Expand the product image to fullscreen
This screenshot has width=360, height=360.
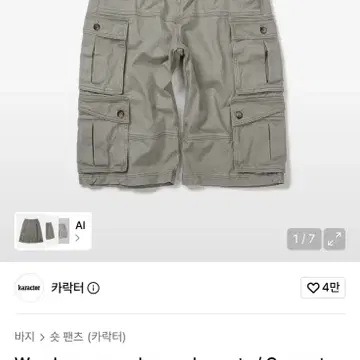(x=334, y=239)
